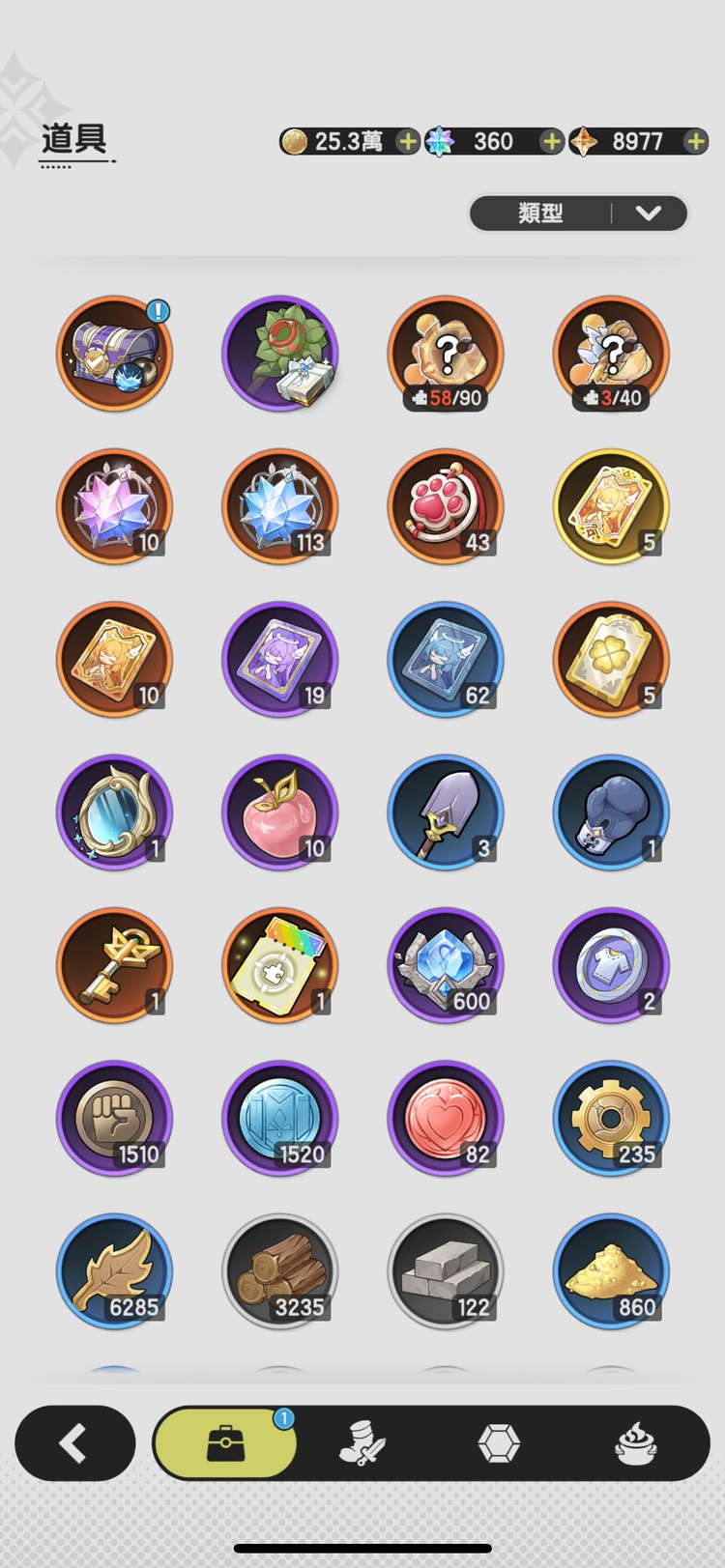725x1568 pixels.
Task: Select the pink crystal item with 10
Action: pyautogui.click(x=114, y=506)
